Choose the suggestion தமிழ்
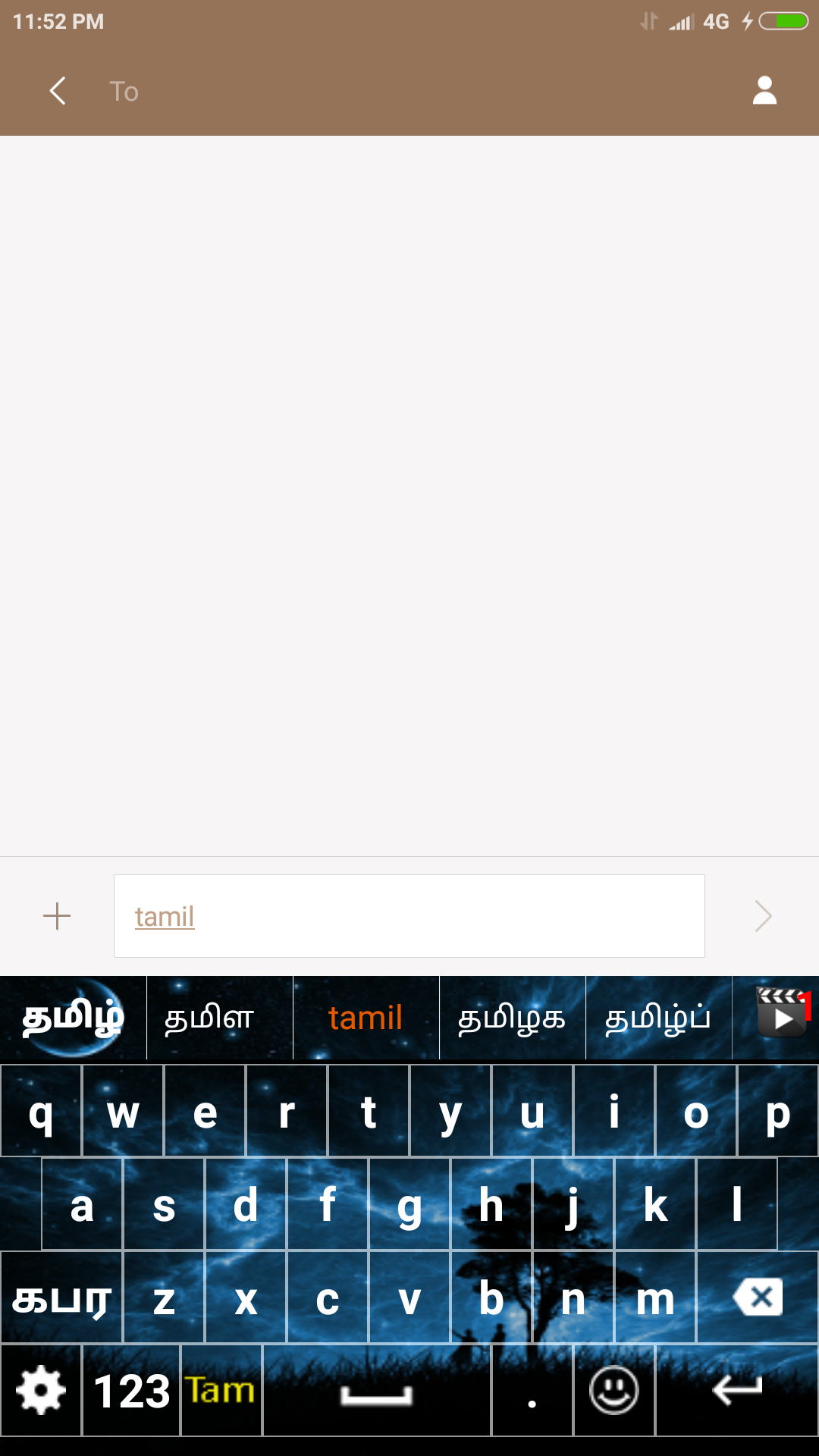Screen dimensions: 819x1456 73,1018
